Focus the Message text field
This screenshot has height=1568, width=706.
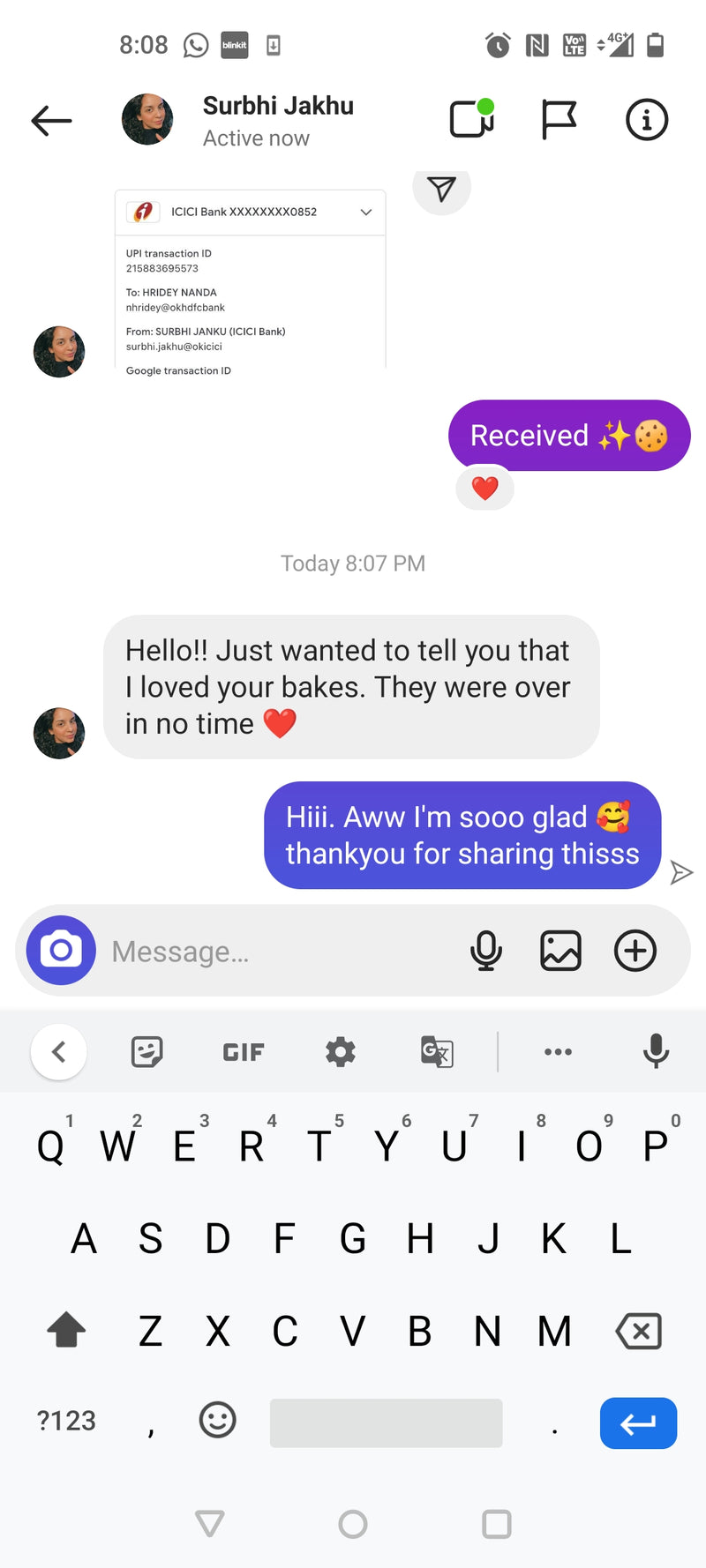pos(282,952)
